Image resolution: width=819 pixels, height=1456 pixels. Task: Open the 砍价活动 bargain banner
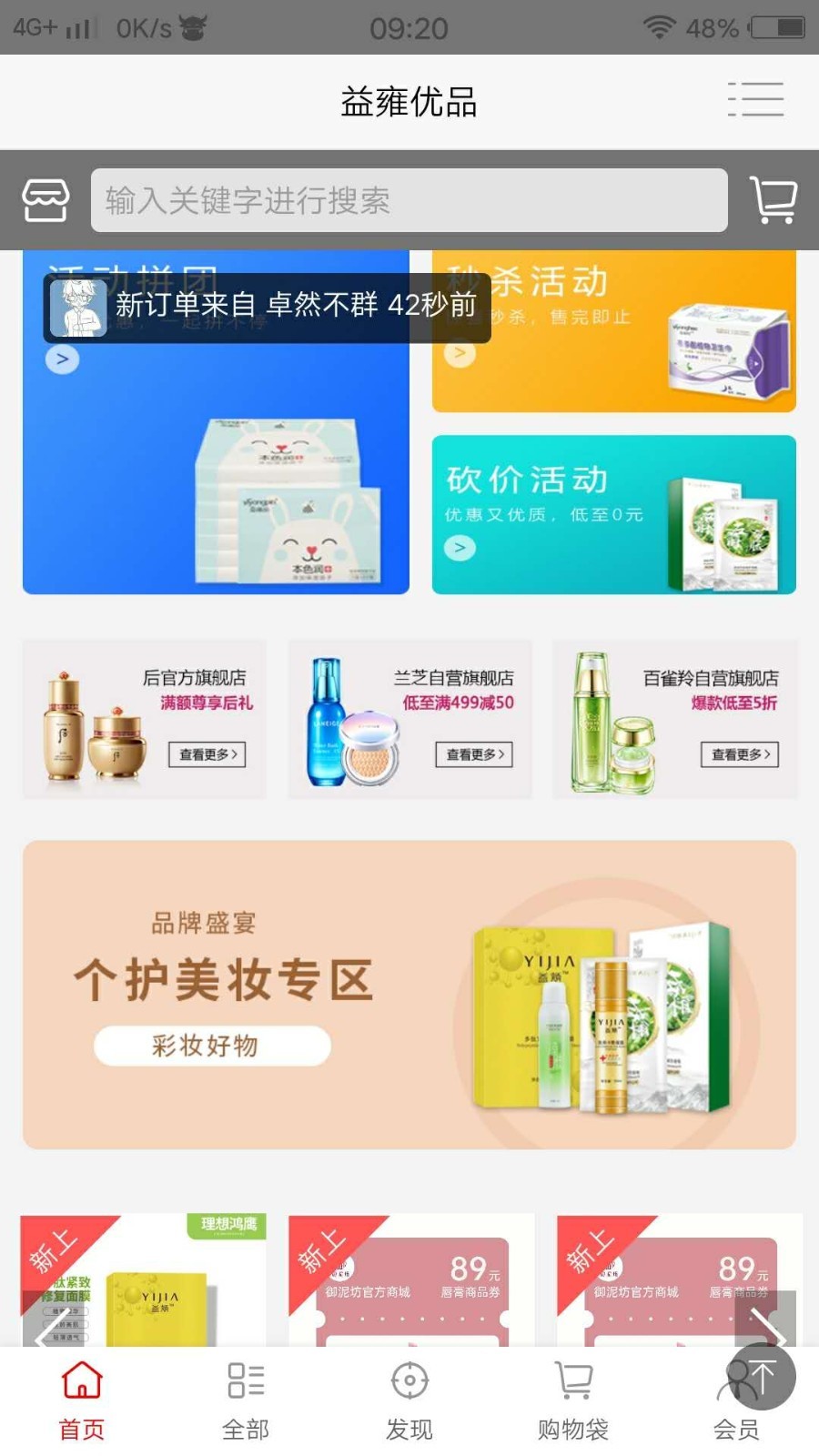(613, 515)
